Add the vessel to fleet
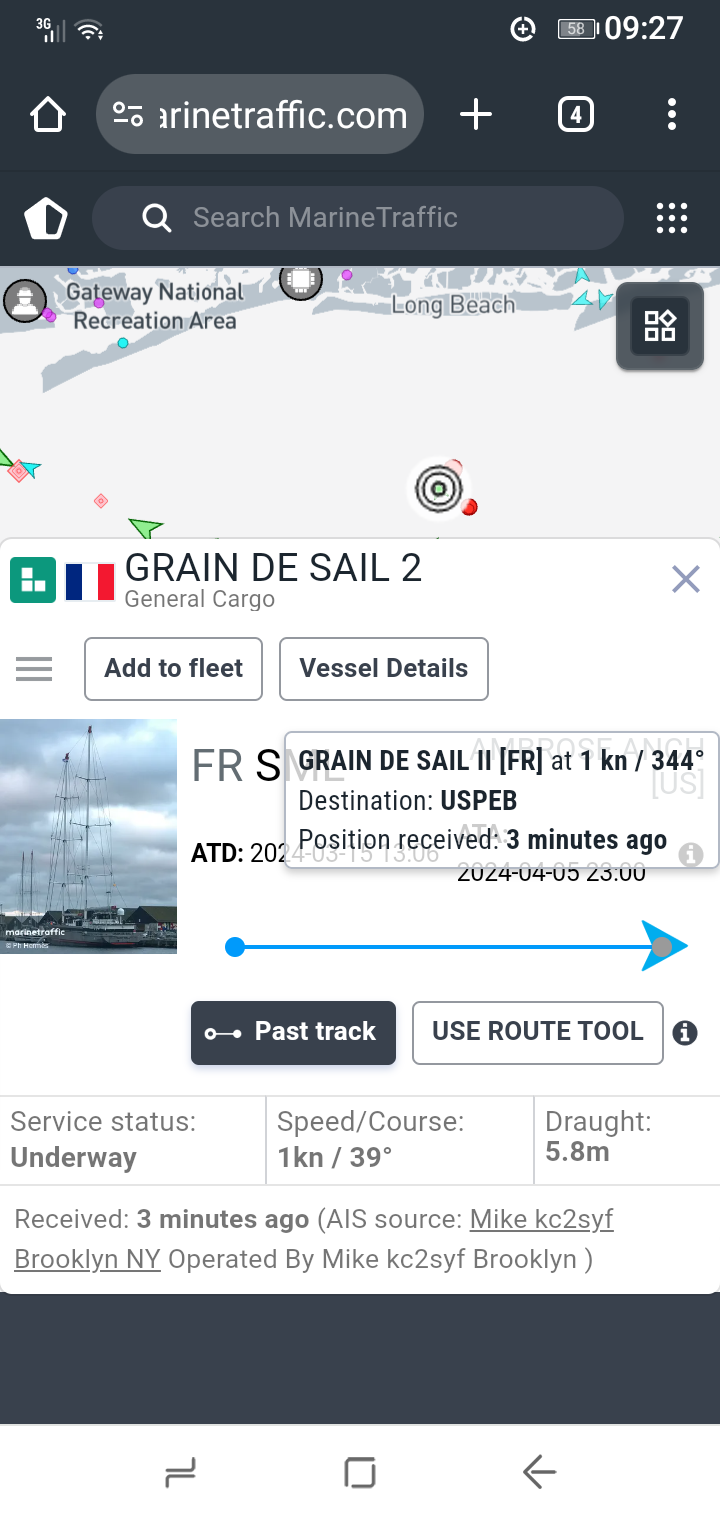The width and height of the screenshot is (720, 1520). coord(174,669)
